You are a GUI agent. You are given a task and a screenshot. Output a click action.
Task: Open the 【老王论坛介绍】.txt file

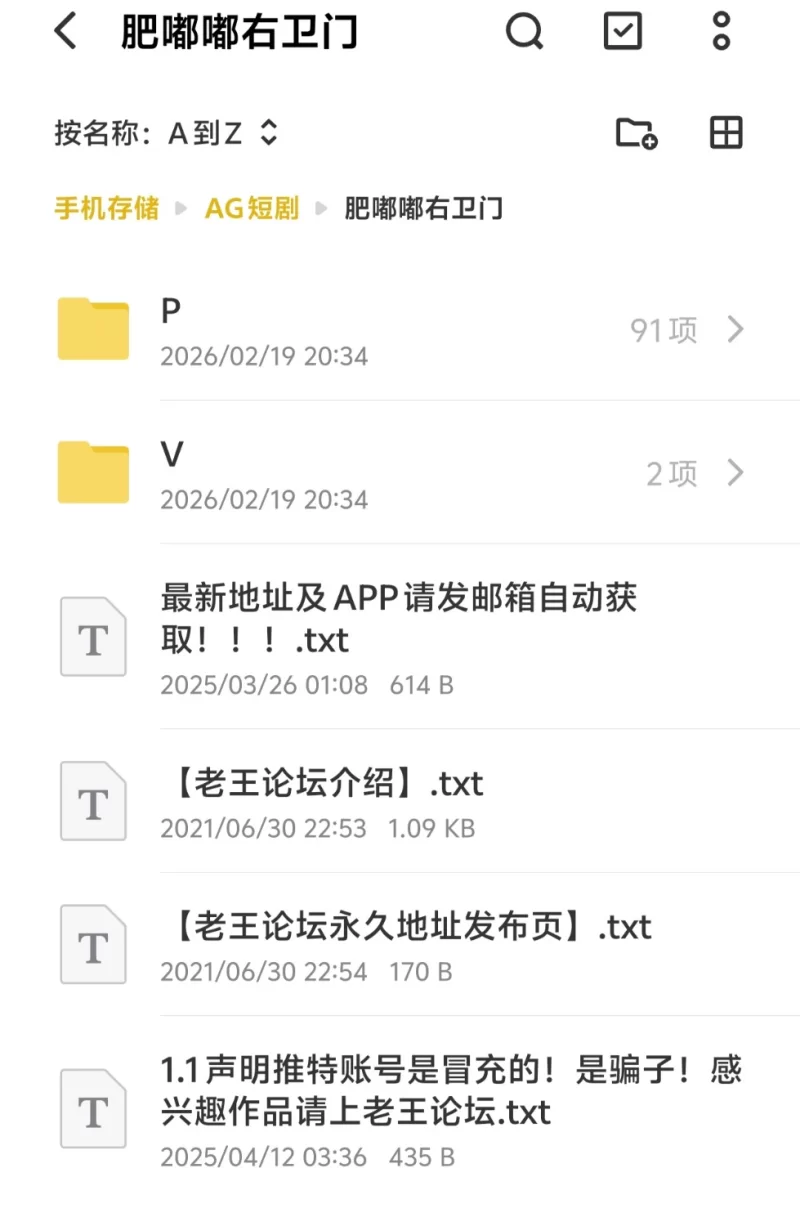coord(400,801)
